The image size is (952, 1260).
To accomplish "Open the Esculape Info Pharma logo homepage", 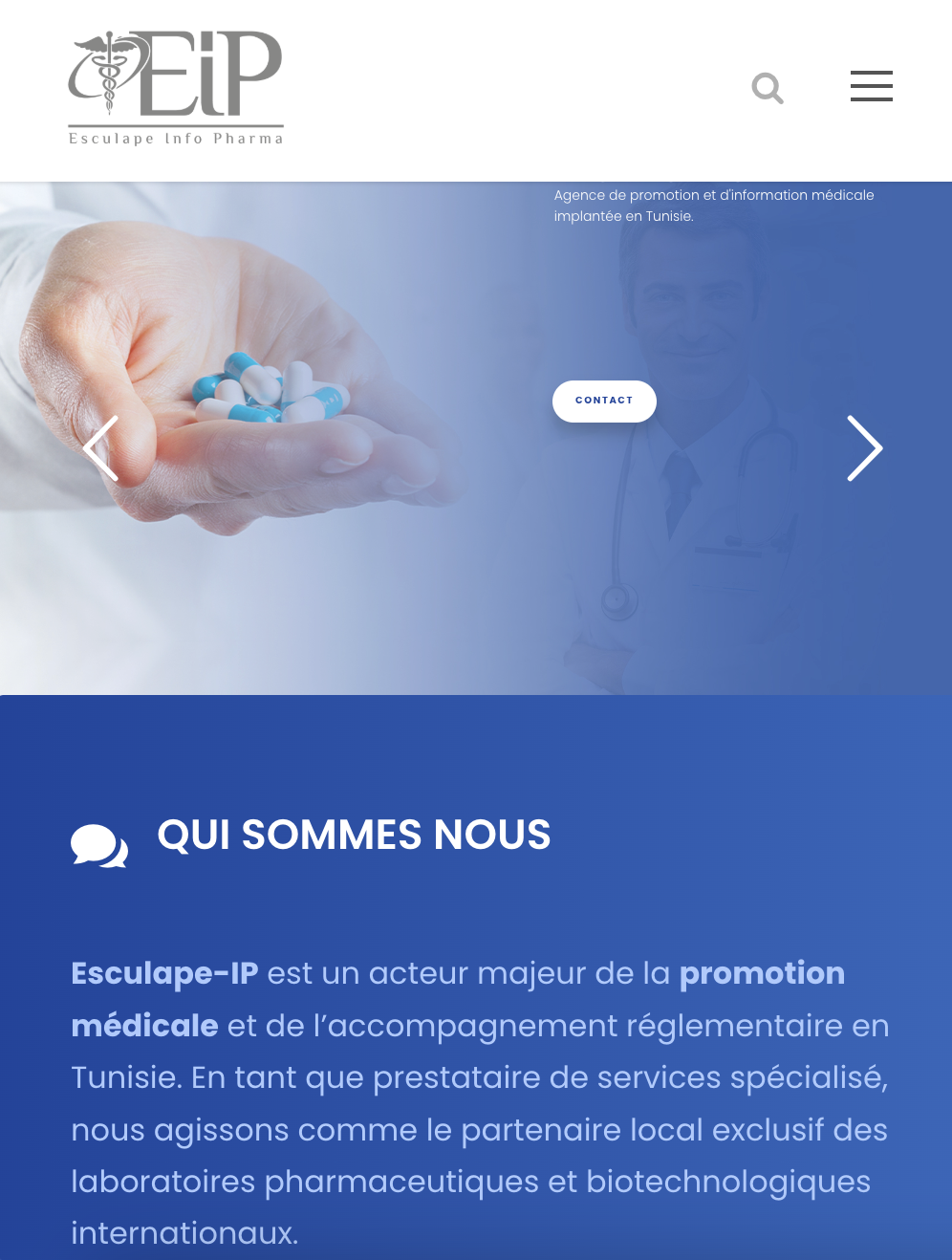I will 176,88.
